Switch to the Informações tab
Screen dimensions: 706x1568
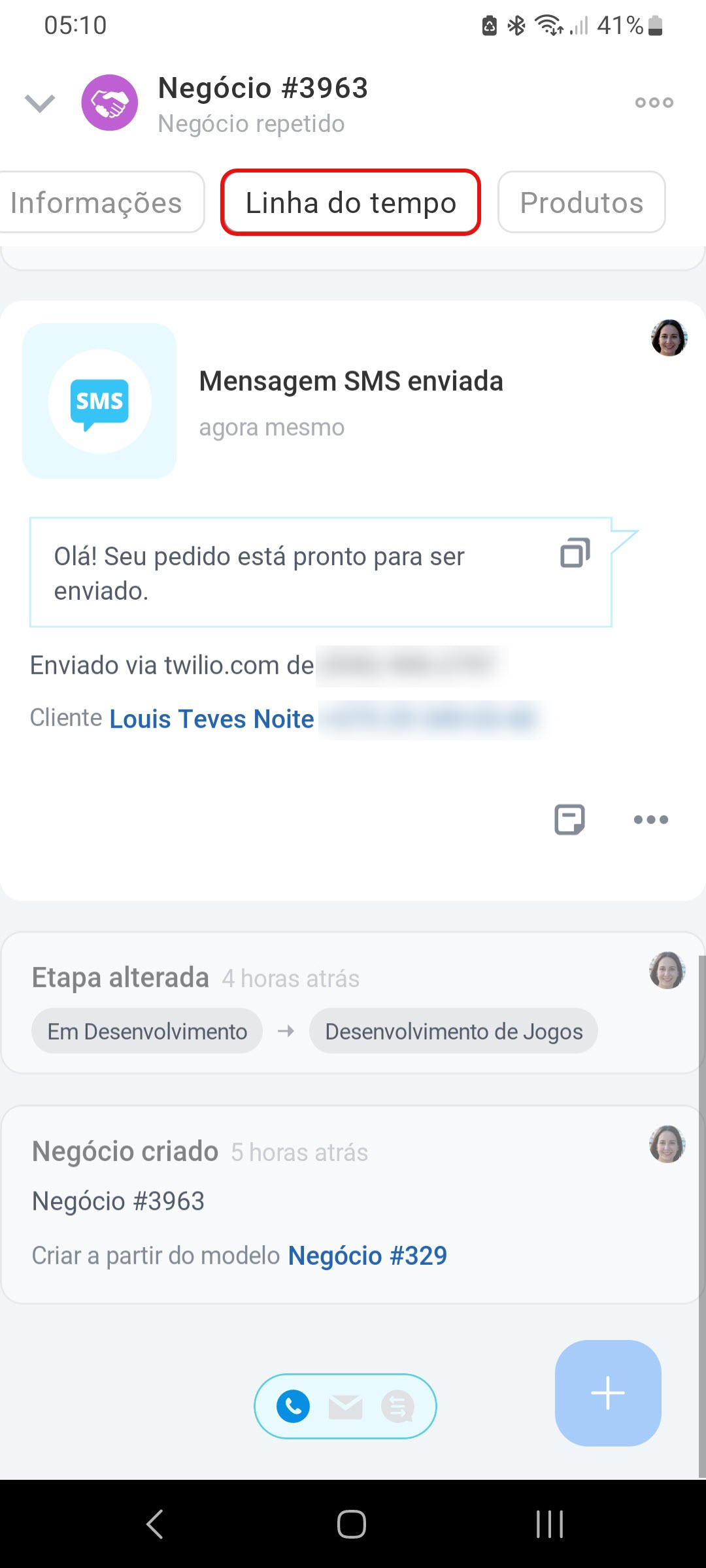pyautogui.click(x=97, y=203)
